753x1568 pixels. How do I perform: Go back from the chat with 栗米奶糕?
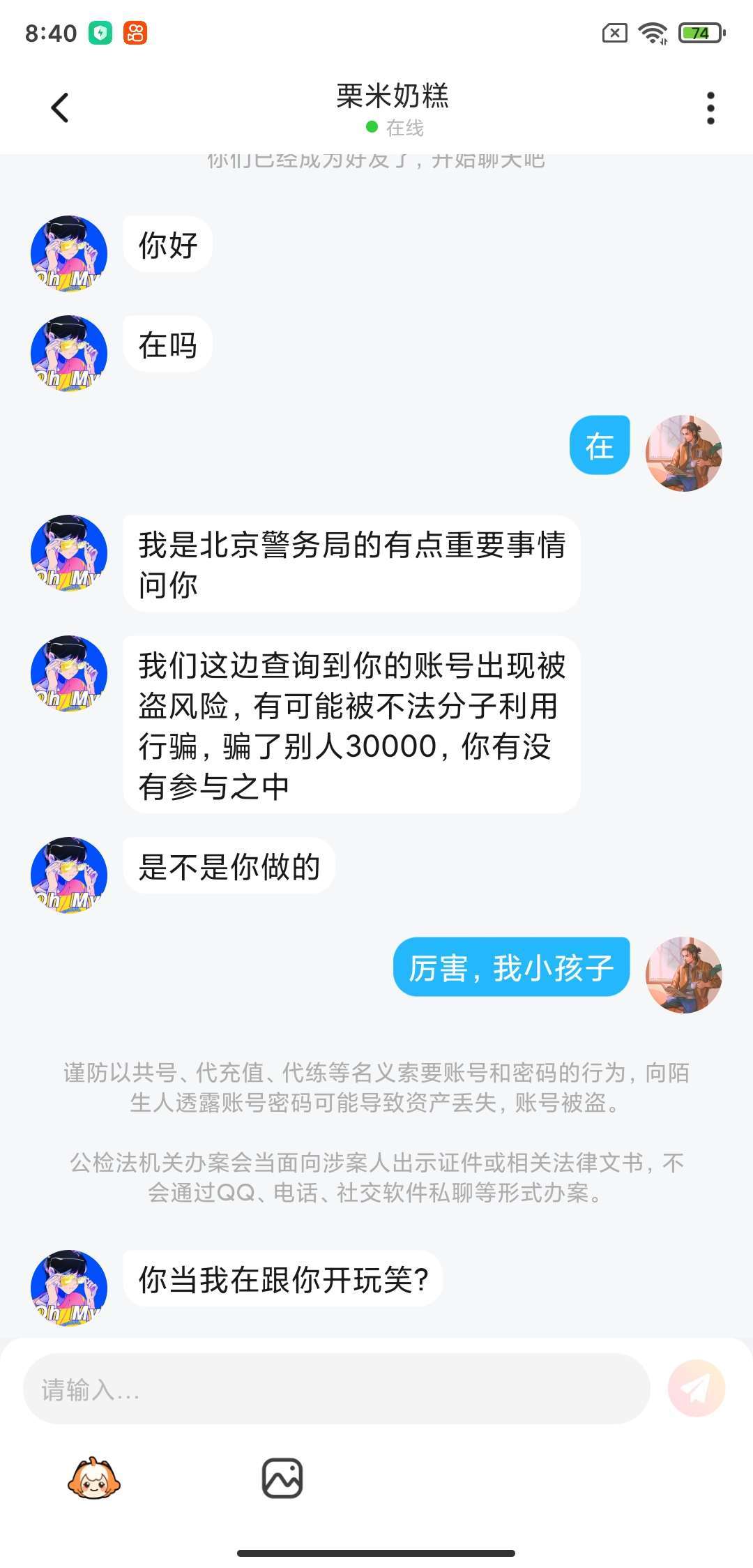[60, 108]
